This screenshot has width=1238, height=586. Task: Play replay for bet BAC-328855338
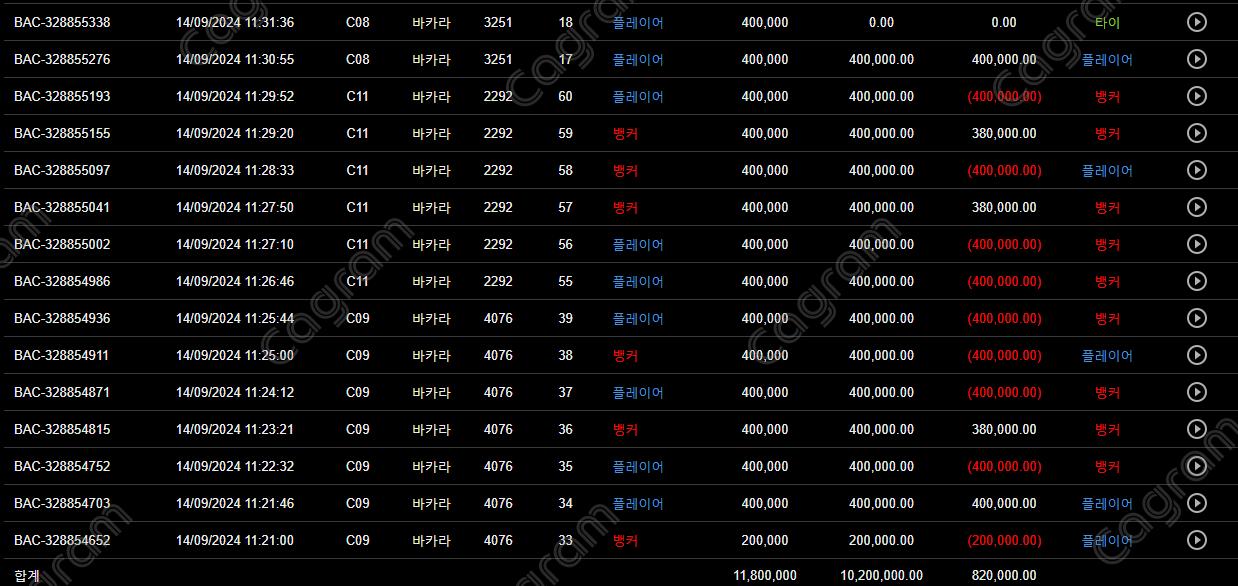[1196, 22]
